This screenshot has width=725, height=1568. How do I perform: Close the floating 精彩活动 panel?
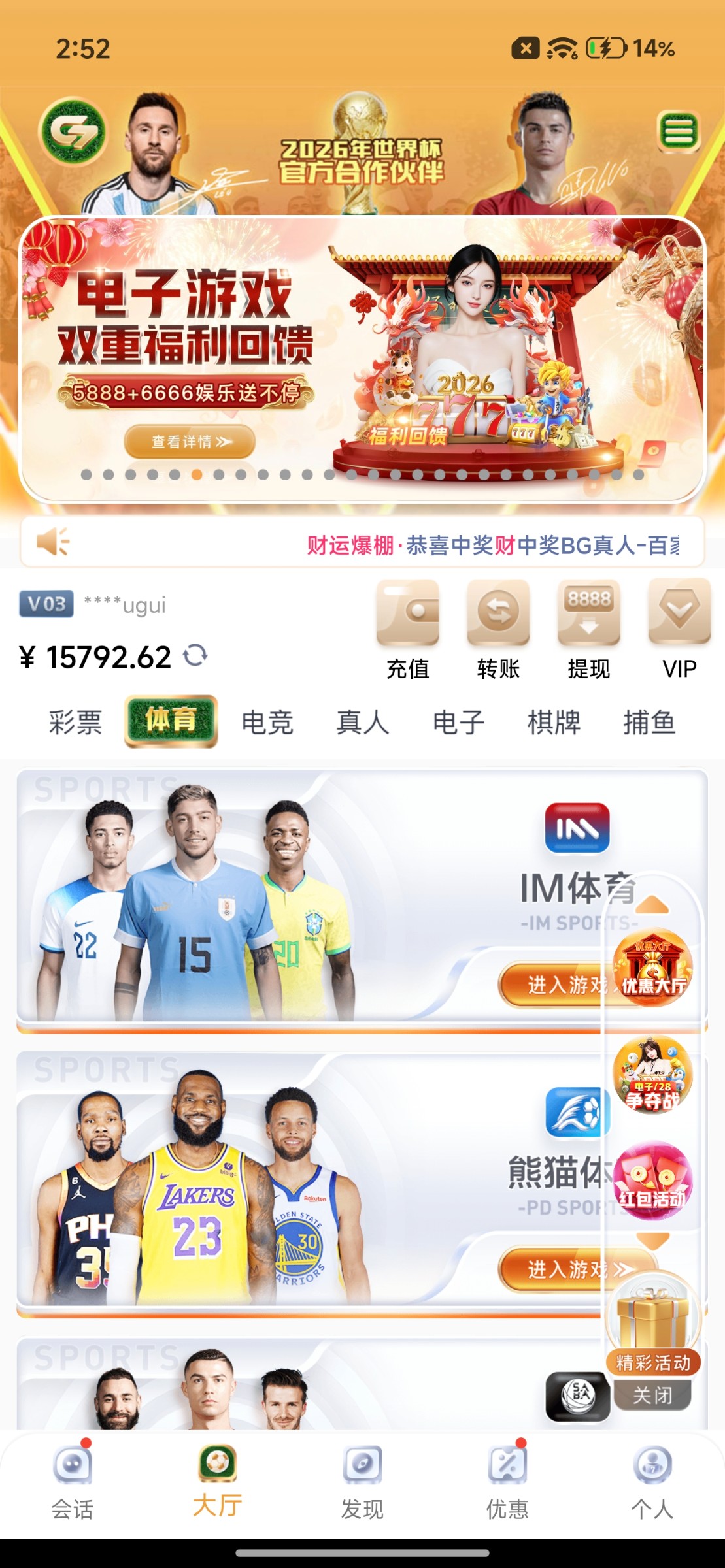coord(652,1396)
